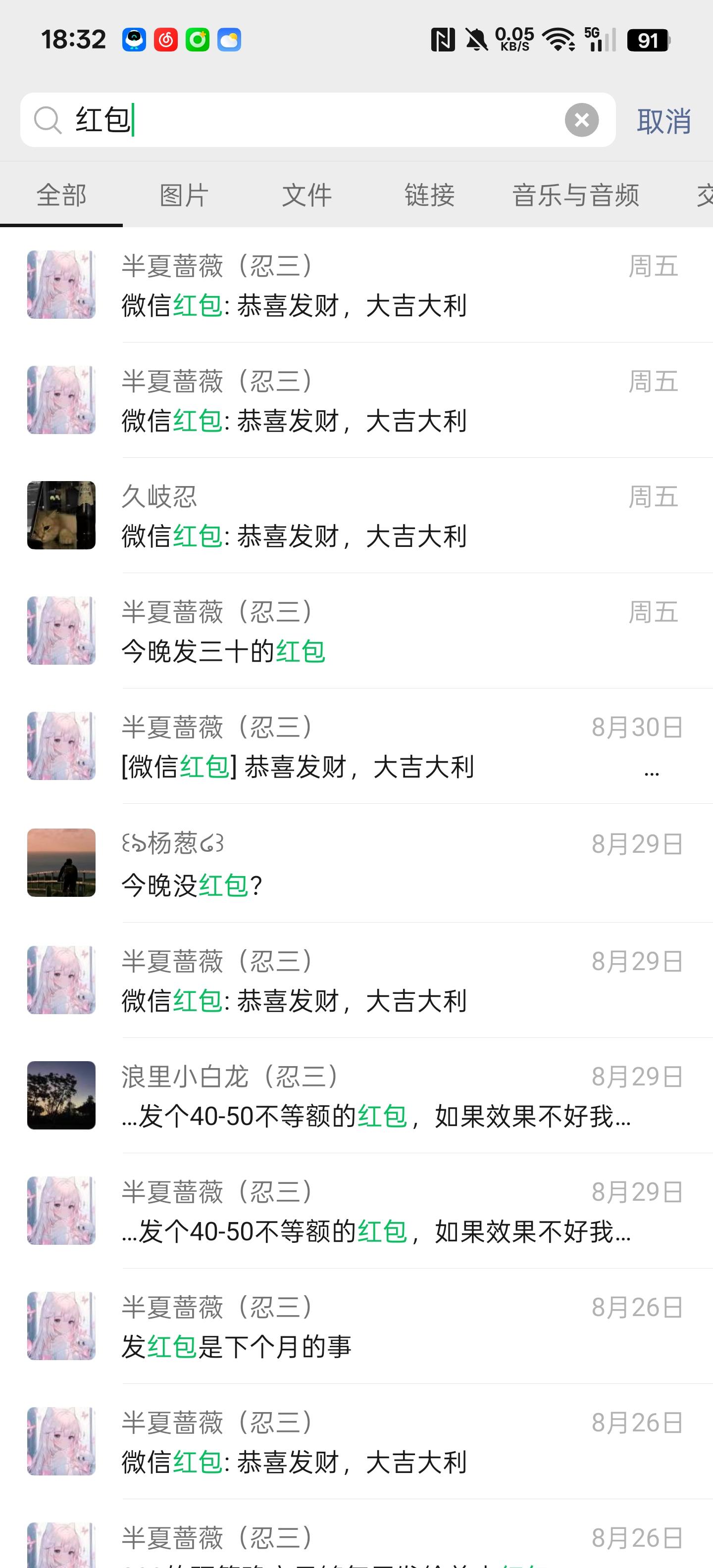Switch to the 文件 tab
713x1568 pixels.
click(x=307, y=196)
